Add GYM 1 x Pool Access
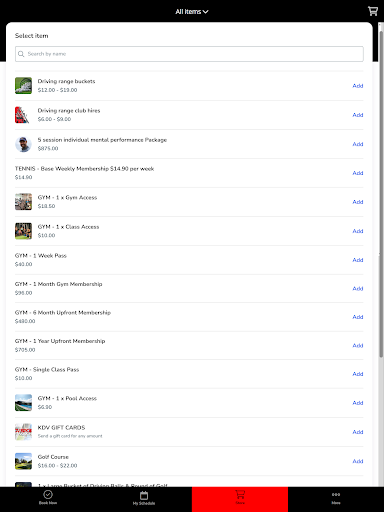This screenshot has height=512, width=384. 358,403
